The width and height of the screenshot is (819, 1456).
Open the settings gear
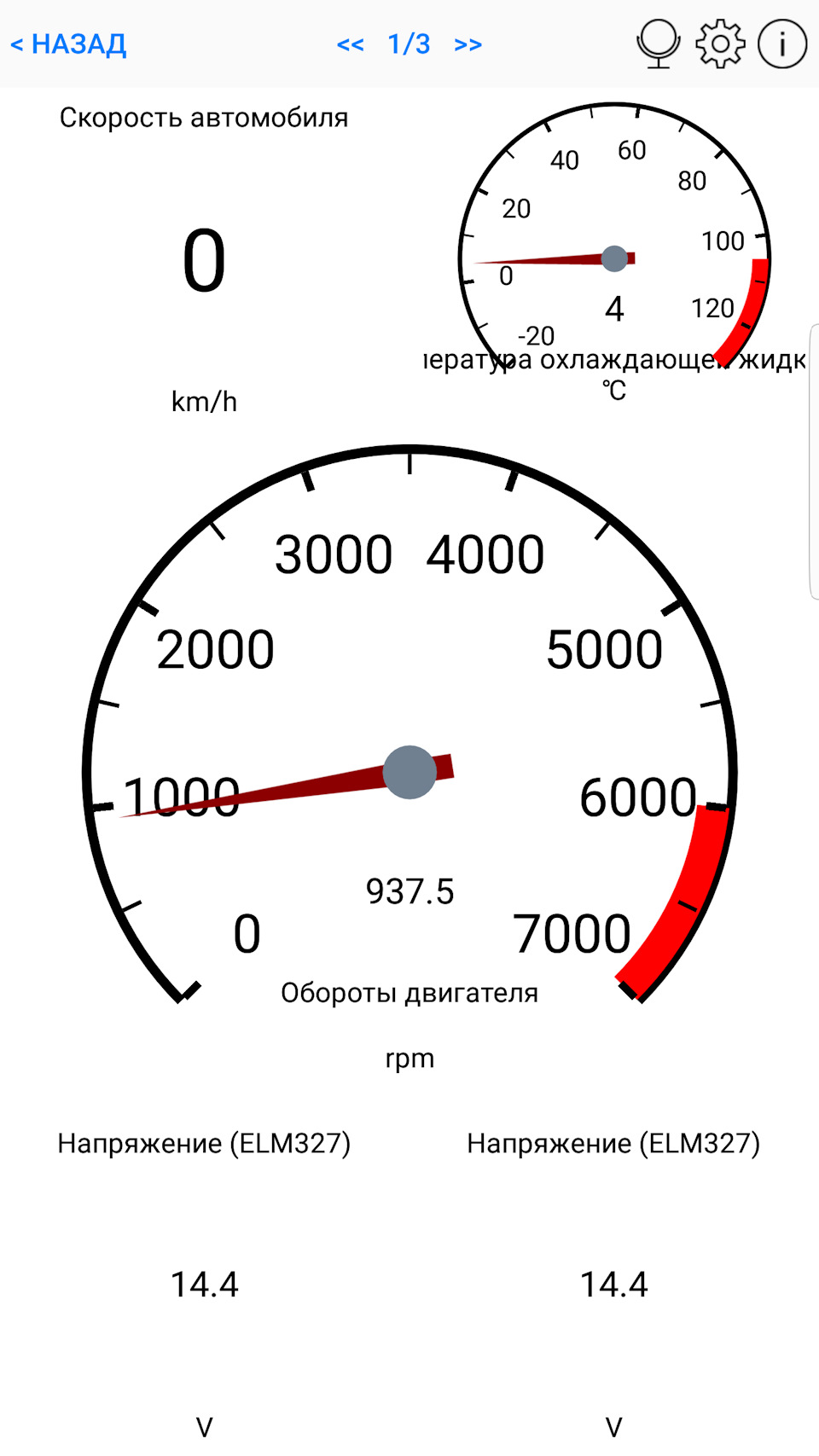720,44
